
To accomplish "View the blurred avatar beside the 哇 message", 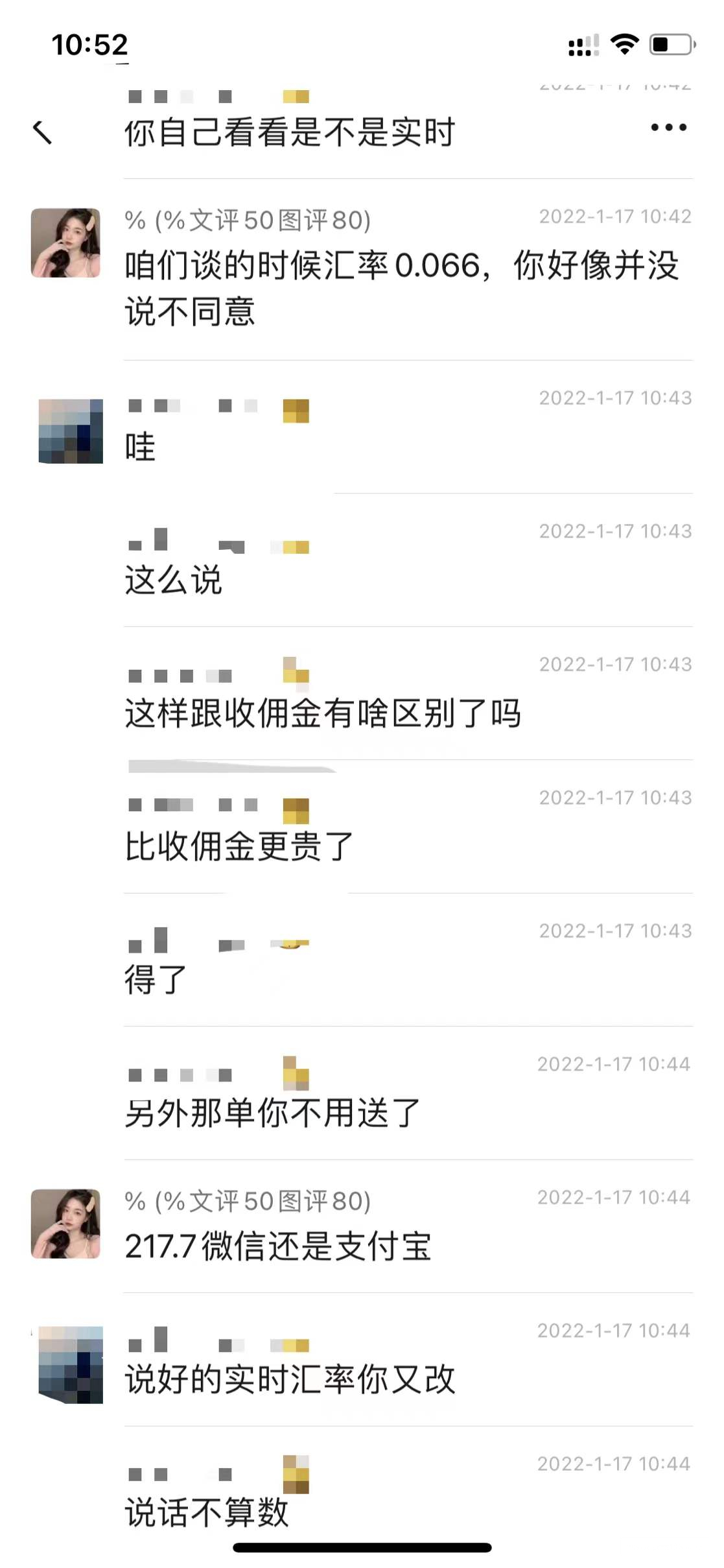I will (71, 431).
